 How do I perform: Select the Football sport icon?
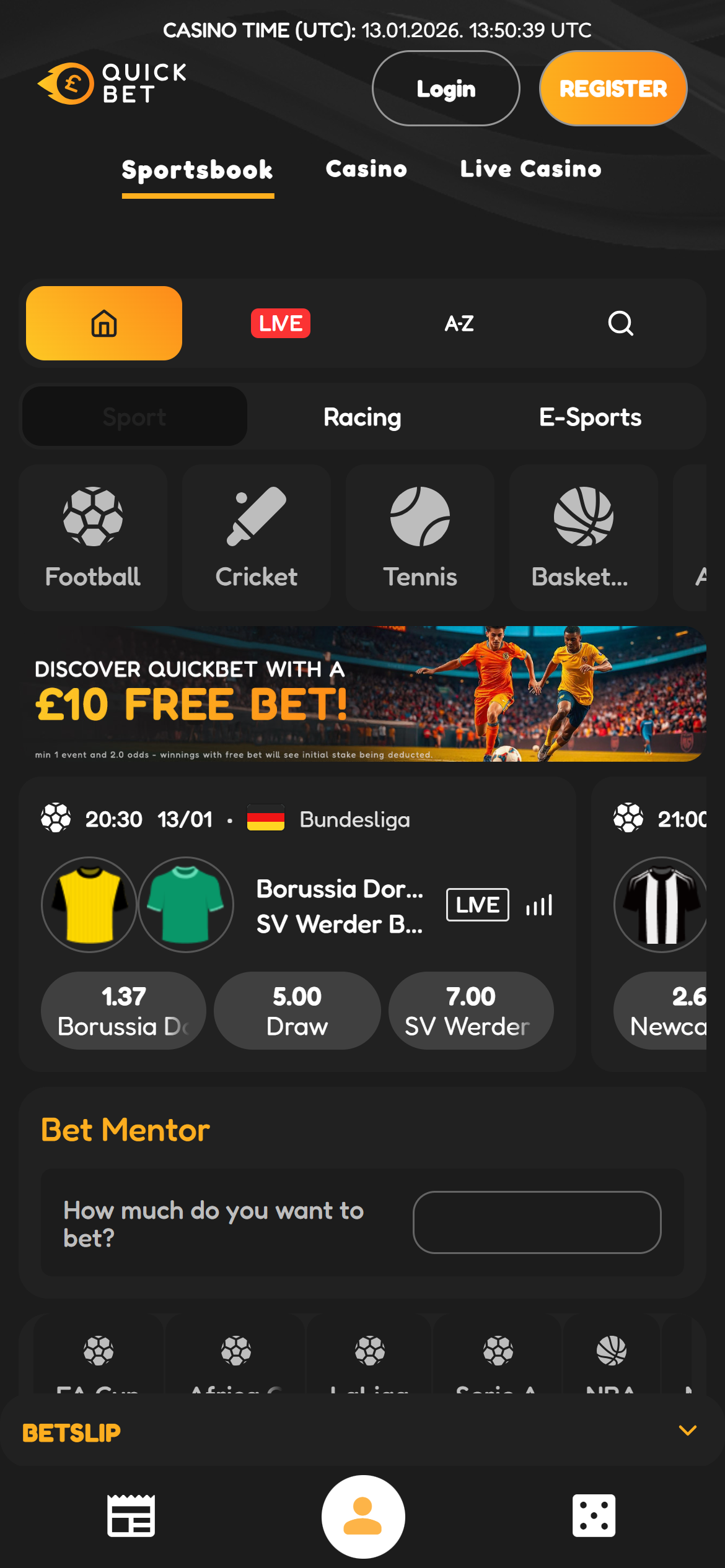pyautogui.click(x=92, y=538)
